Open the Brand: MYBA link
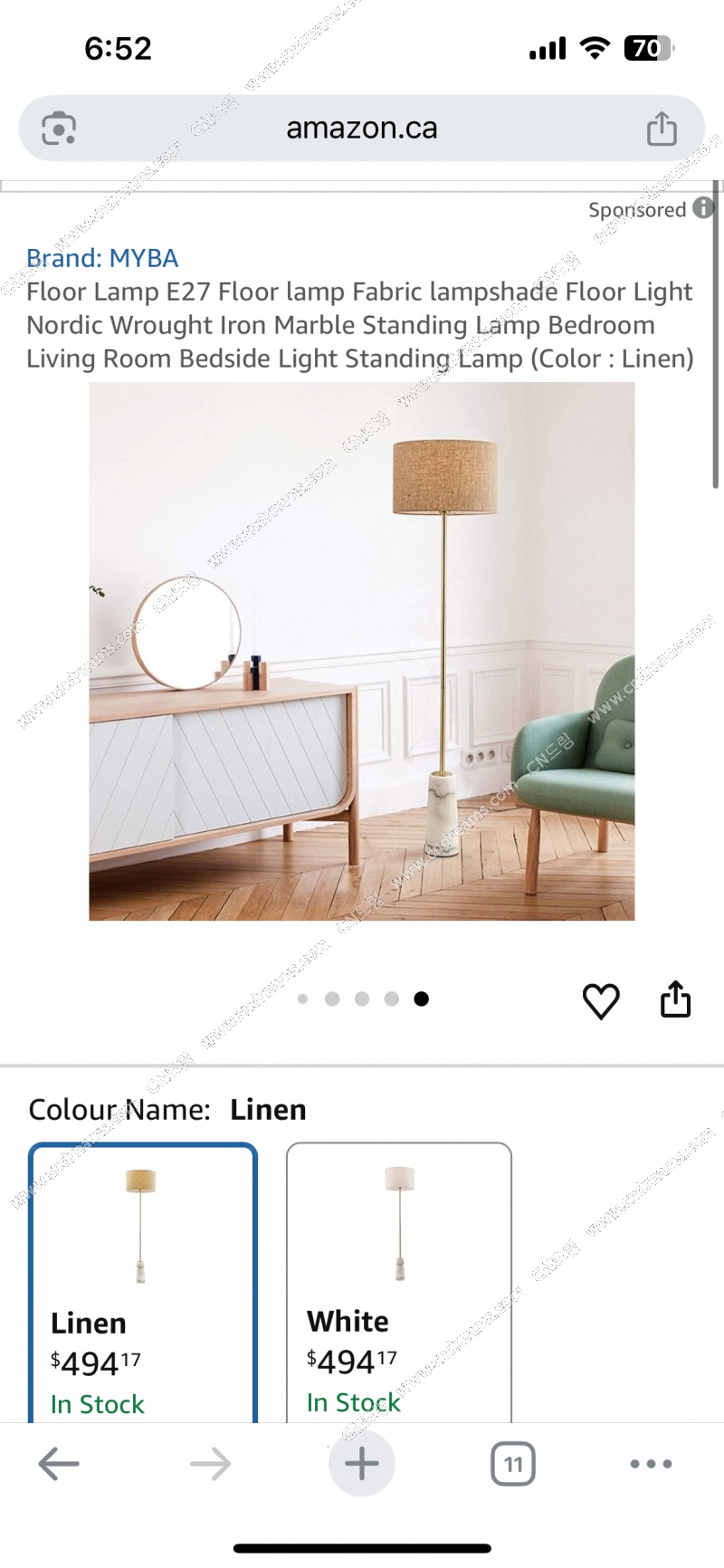This screenshot has height=1568, width=724. pyautogui.click(x=102, y=258)
